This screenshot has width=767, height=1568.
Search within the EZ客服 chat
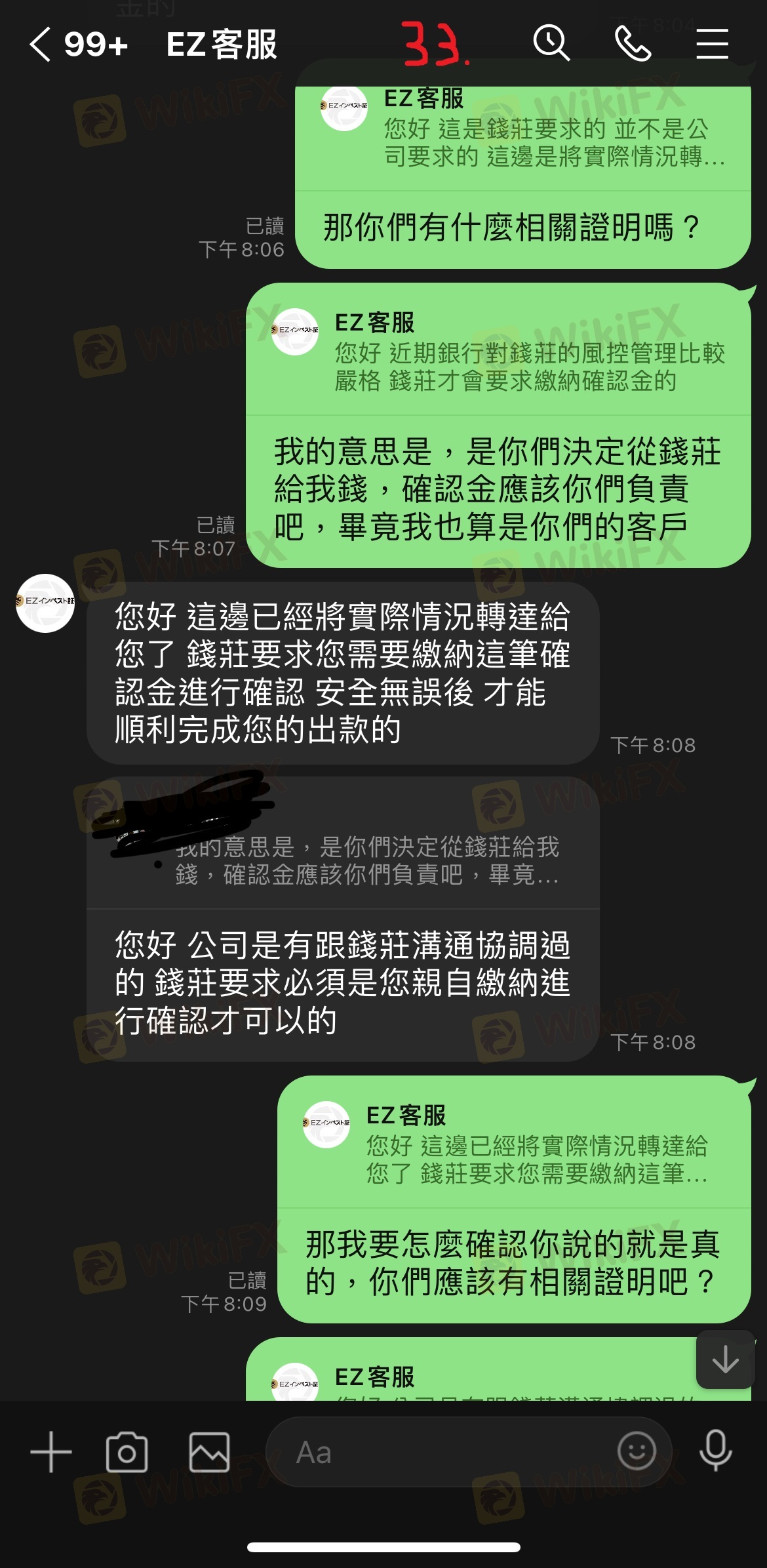551,44
